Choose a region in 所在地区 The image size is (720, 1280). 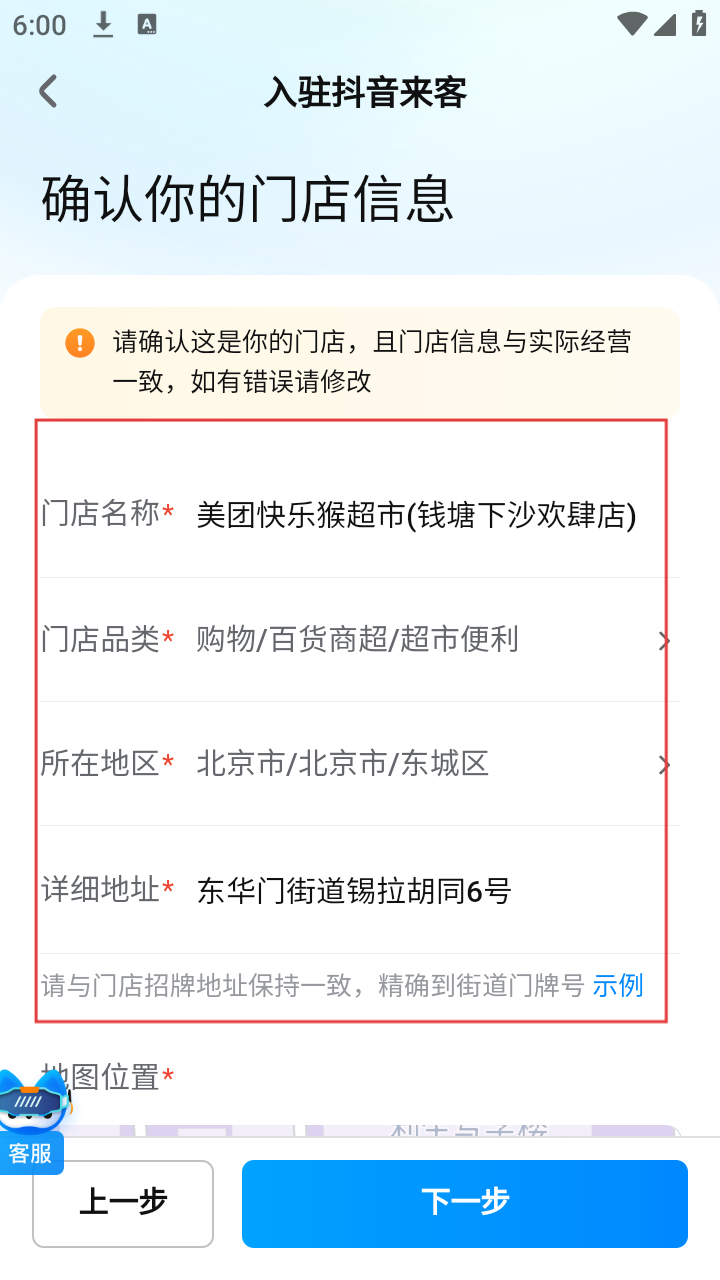420,765
